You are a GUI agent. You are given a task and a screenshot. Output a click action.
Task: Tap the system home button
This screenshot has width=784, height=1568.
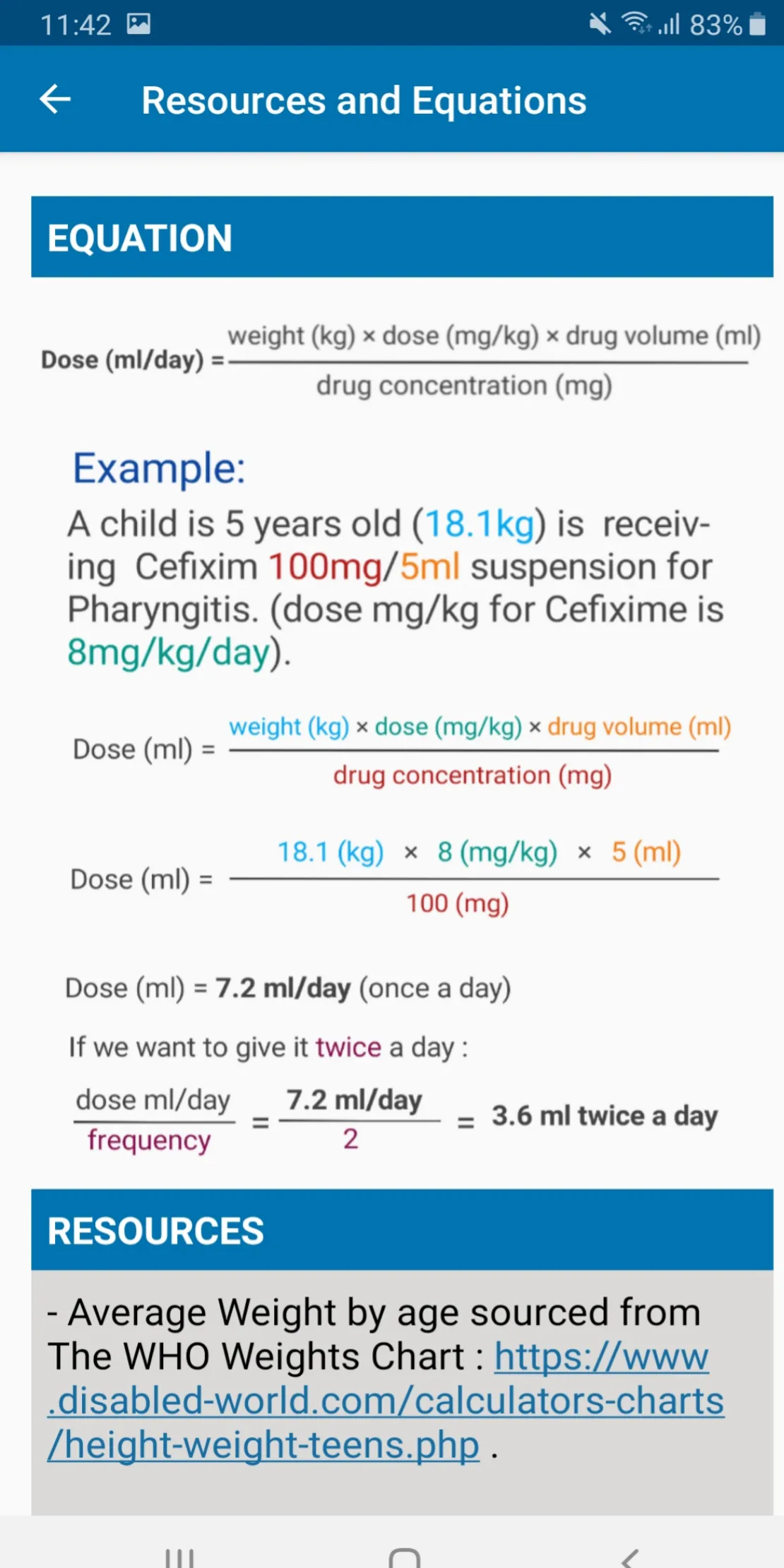[404, 1557]
